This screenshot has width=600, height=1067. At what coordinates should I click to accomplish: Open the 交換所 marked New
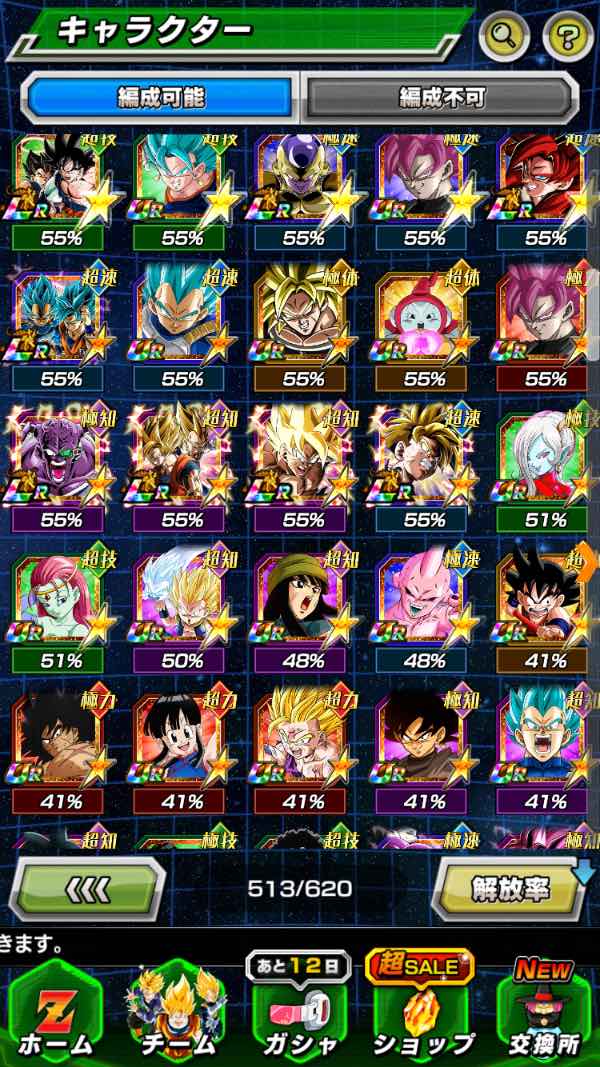click(545, 1010)
